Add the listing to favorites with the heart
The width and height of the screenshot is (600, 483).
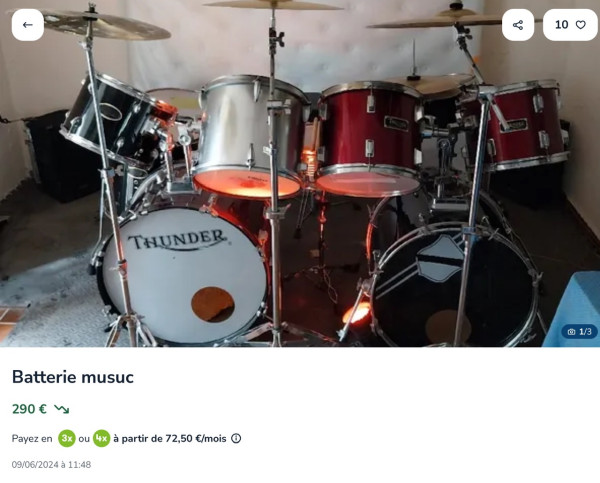pyautogui.click(x=580, y=25)
